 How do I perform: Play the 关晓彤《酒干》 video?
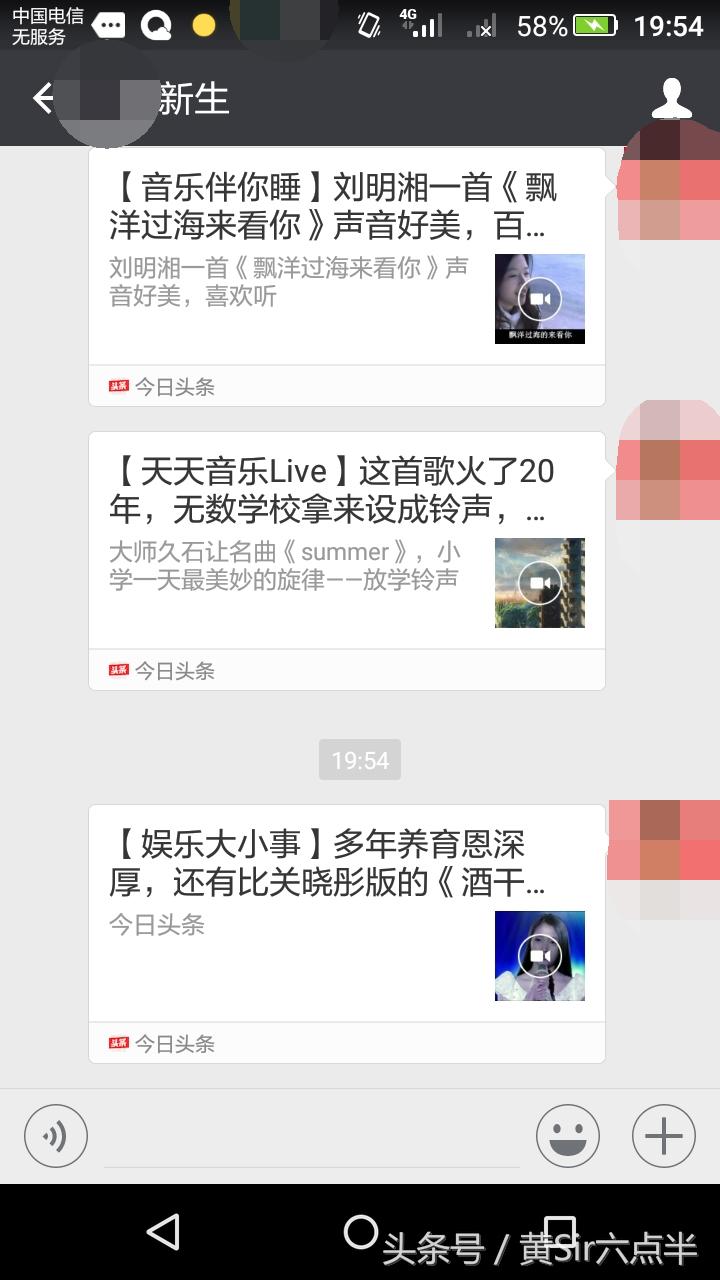pyautogui.click(x=540, y=955)
